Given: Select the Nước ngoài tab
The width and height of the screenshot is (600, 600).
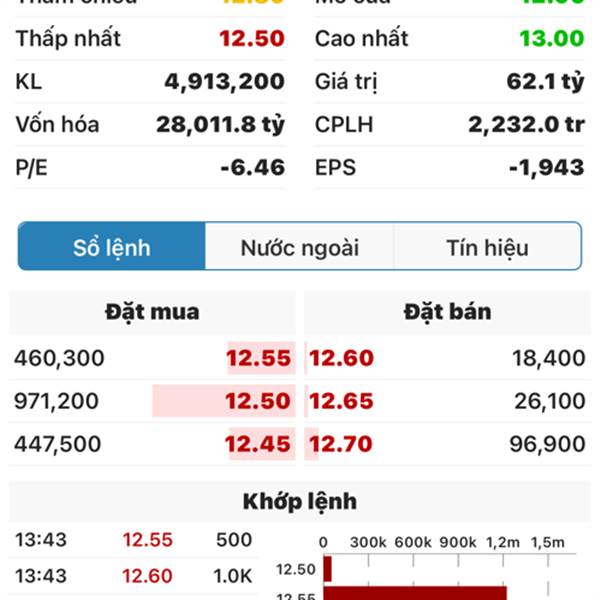Looking at the screenshot, I should (x=299, y=247).
